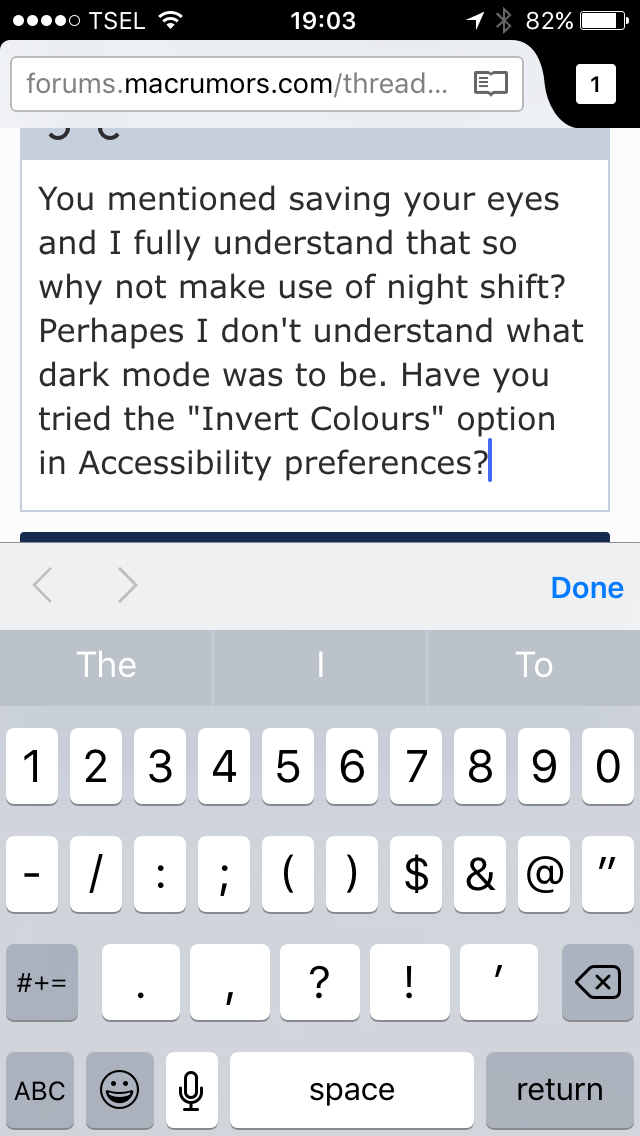
Task: Open the tab switcher showing 1
Action: coord(595,85)
